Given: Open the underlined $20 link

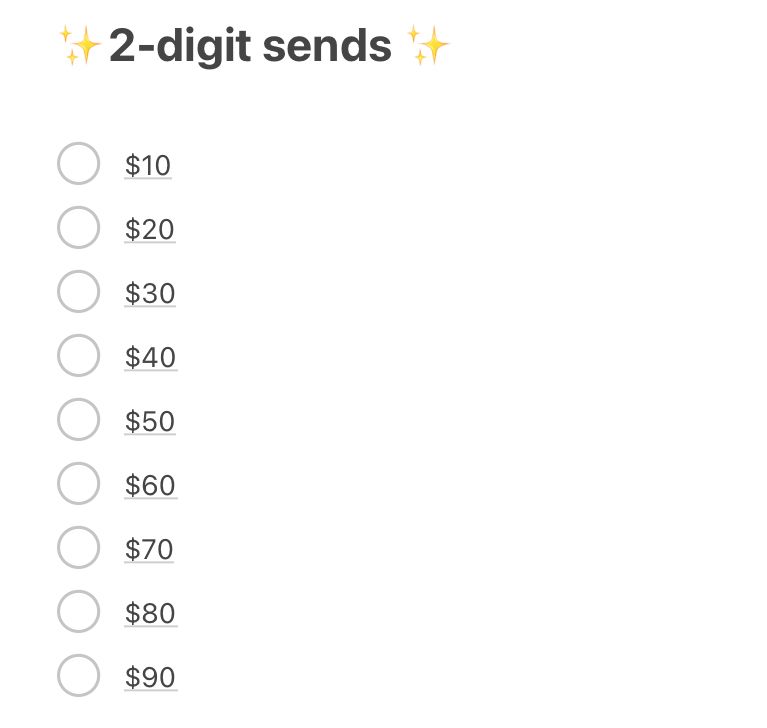Looking at the screenshot, I should click(150, 229).
